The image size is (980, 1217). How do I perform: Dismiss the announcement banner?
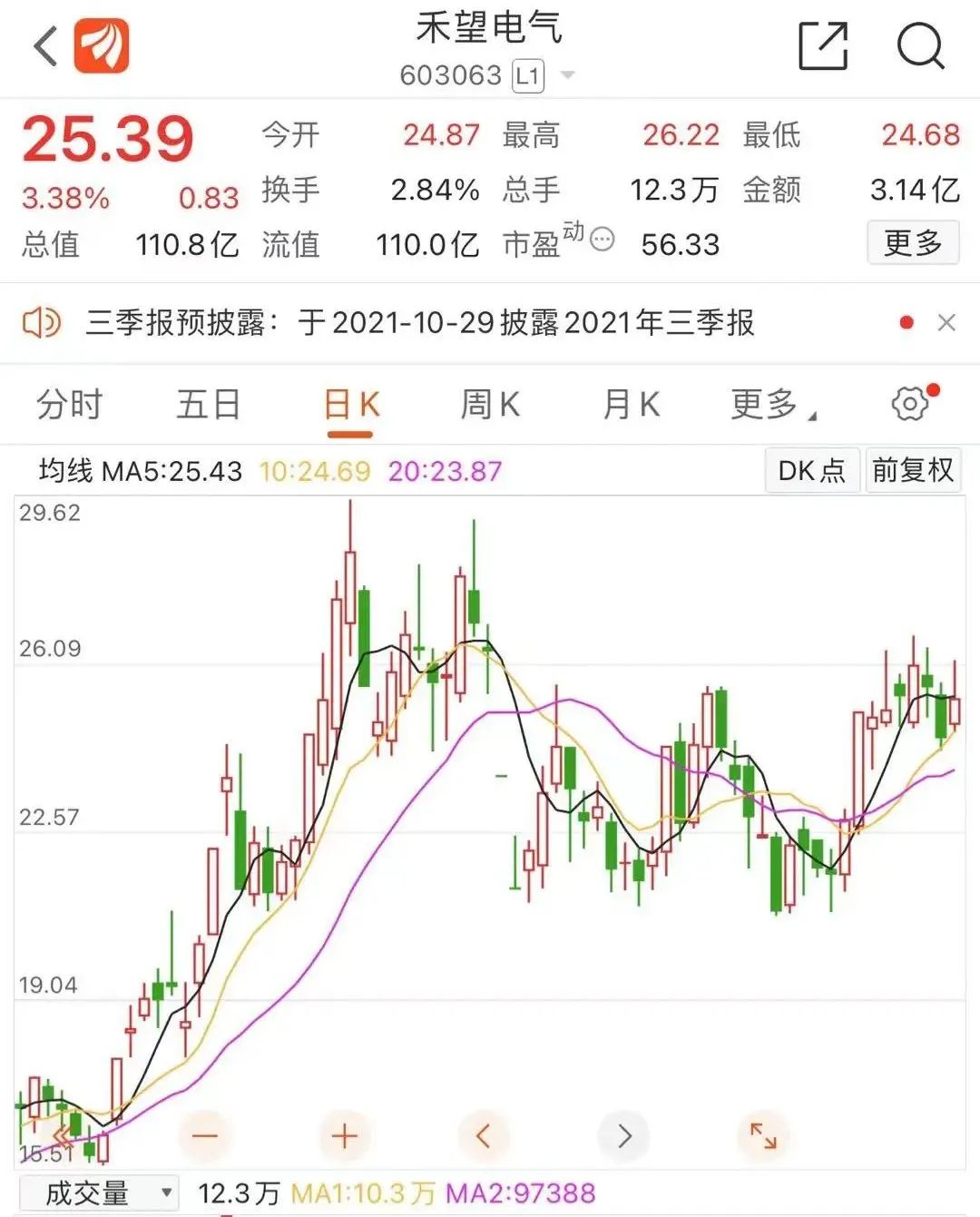tap(946, 323)
